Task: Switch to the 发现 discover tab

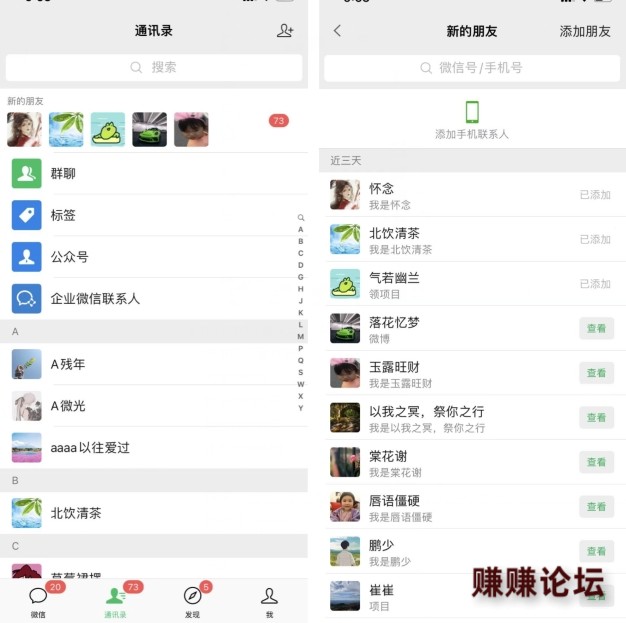Action: pos(192,601)
